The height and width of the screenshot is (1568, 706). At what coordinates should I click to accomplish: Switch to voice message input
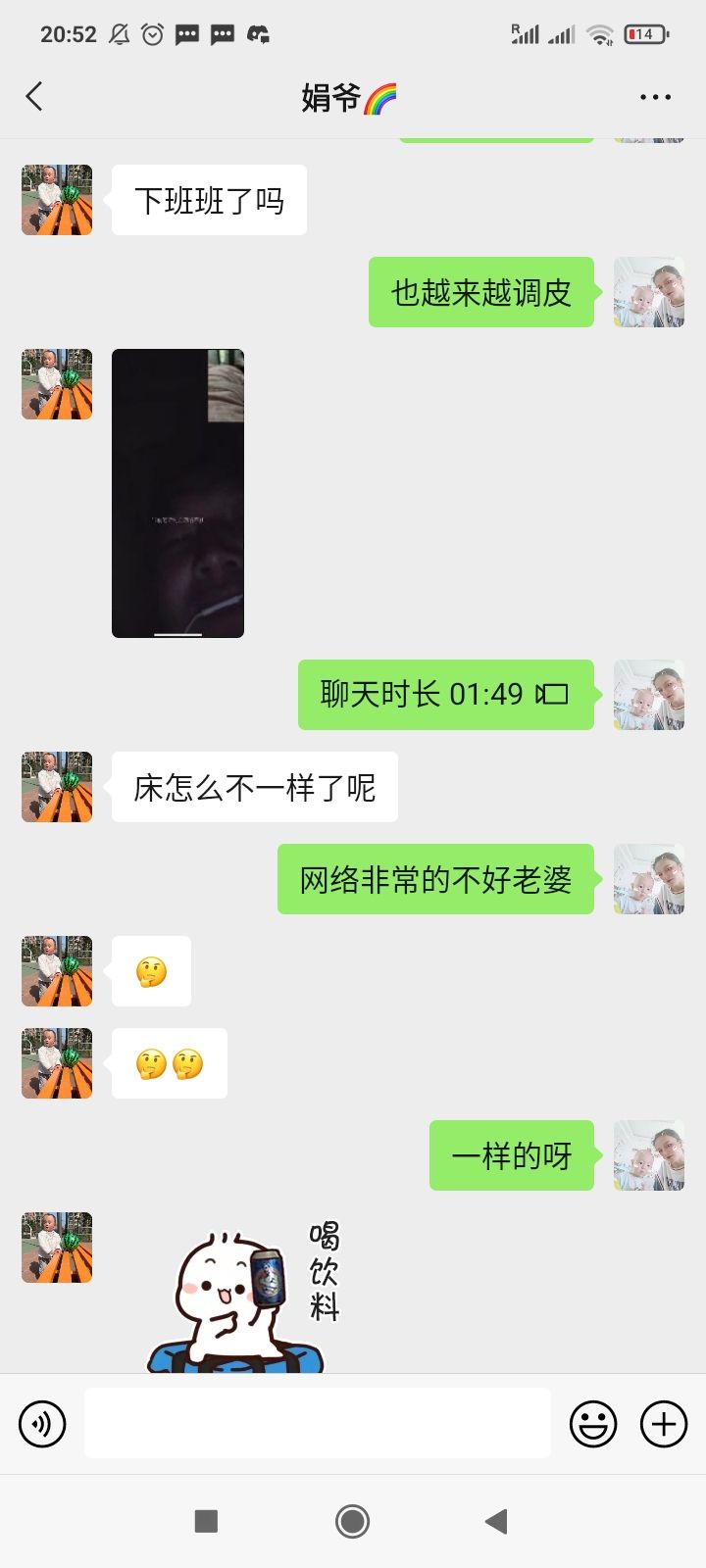tap(42, 1423)
